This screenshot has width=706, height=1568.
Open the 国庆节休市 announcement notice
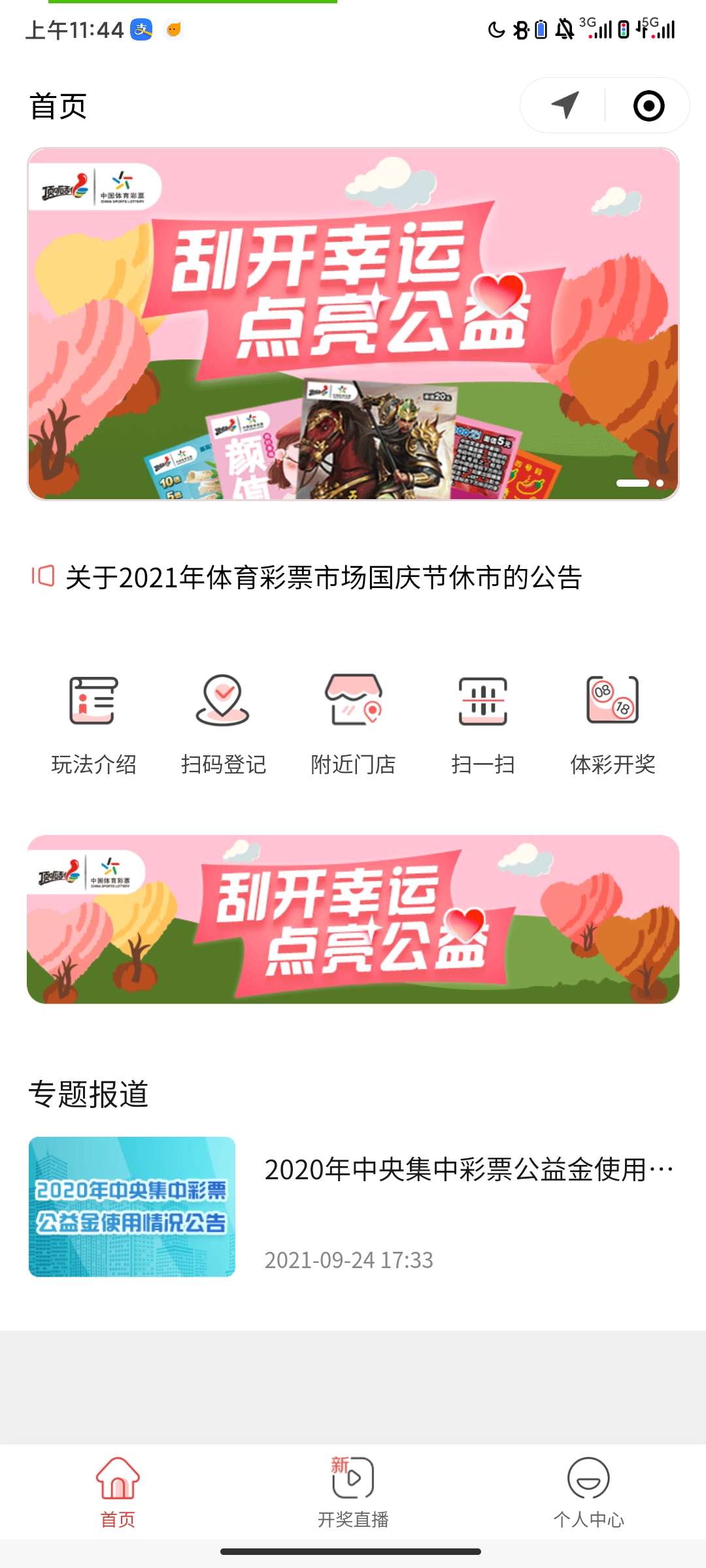[x=323, y=578]
